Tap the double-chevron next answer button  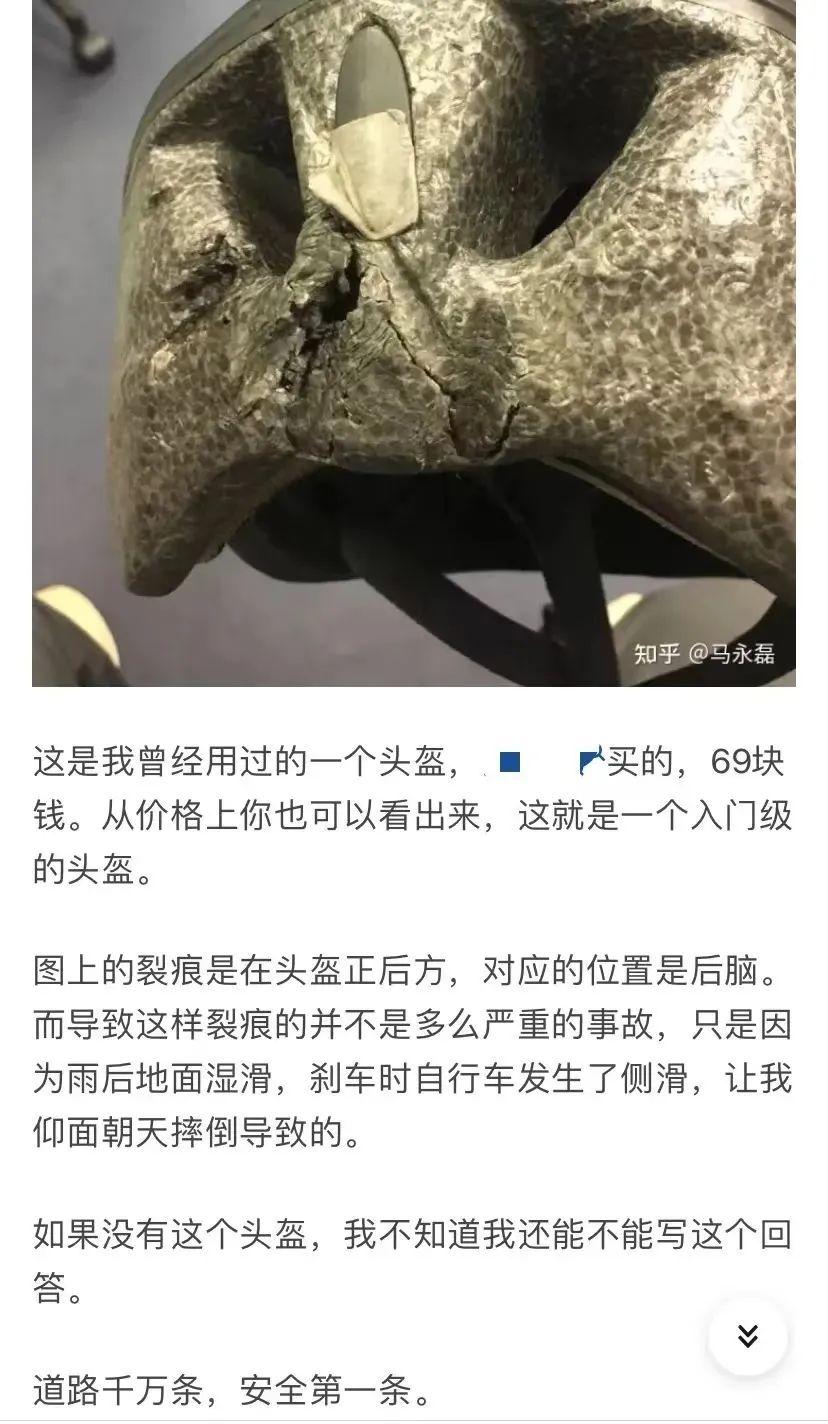747,1336
